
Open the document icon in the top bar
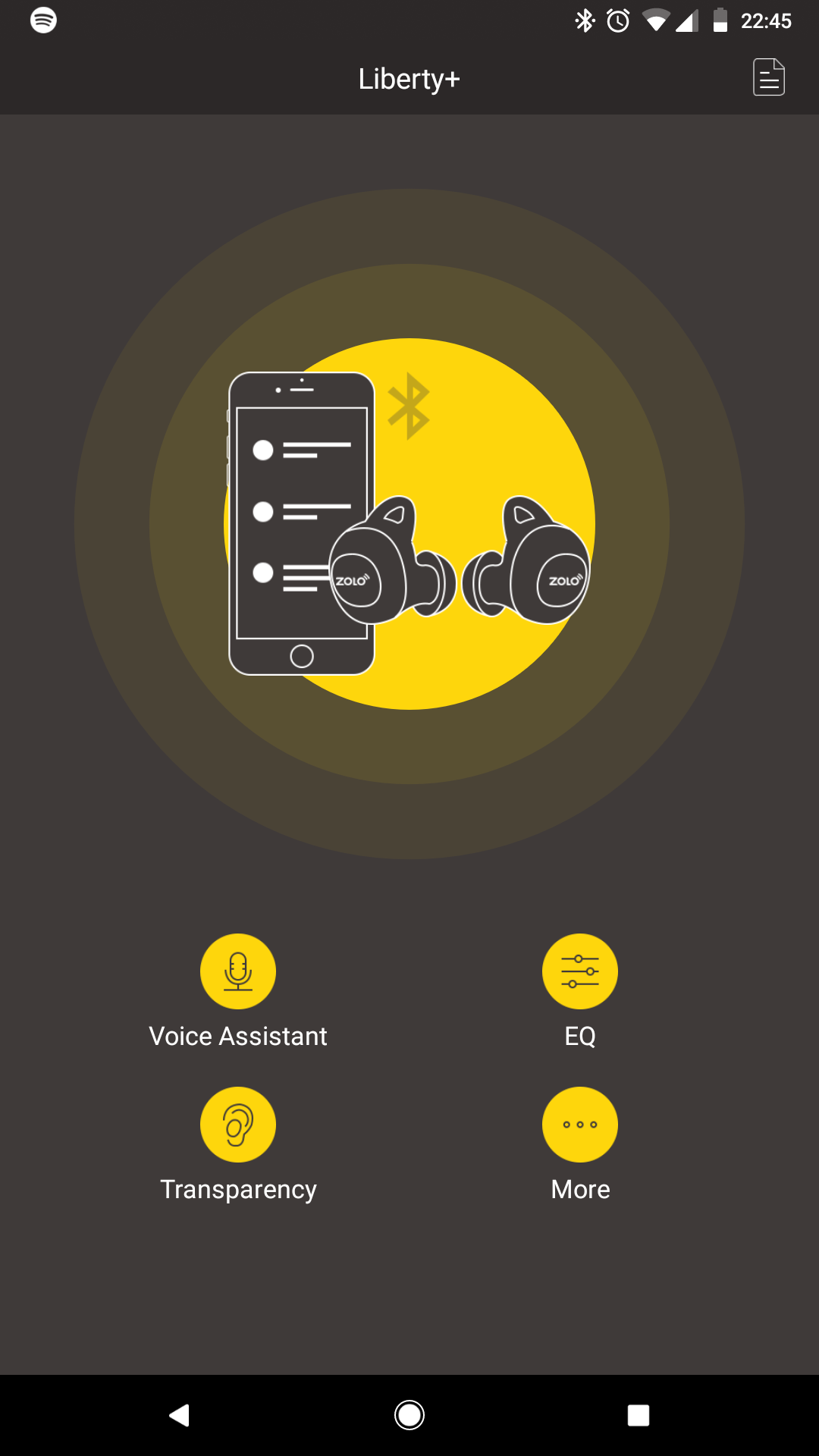768,77
